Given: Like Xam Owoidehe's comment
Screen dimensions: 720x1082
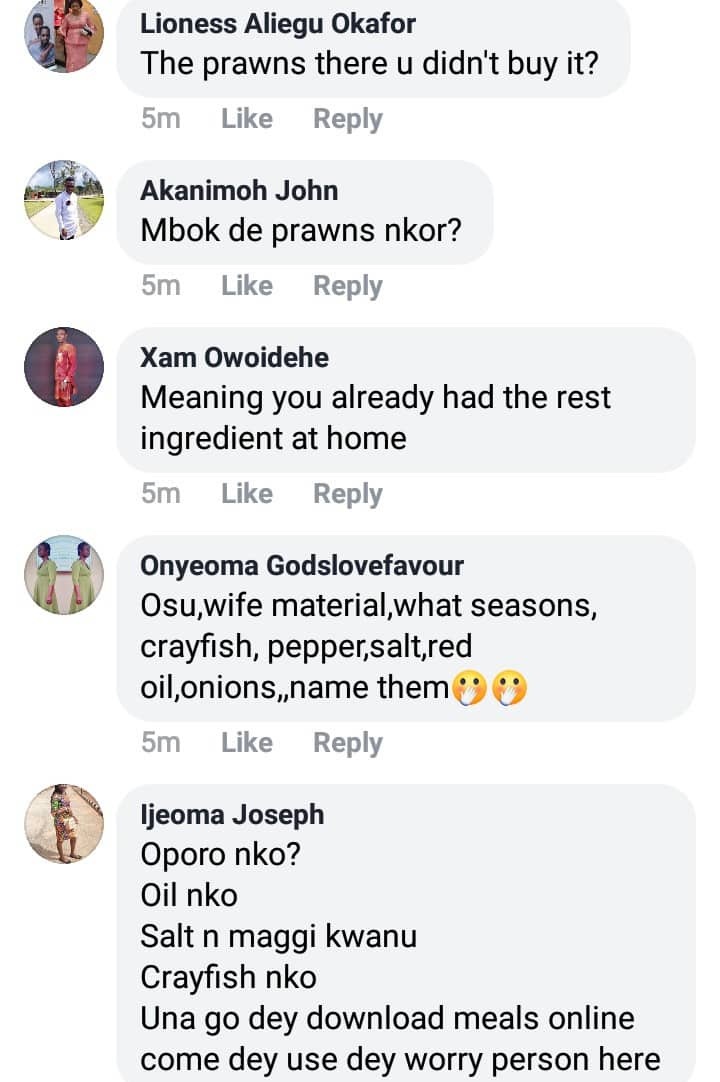Looking at the screenshot, I should click(x=247, y=494).
